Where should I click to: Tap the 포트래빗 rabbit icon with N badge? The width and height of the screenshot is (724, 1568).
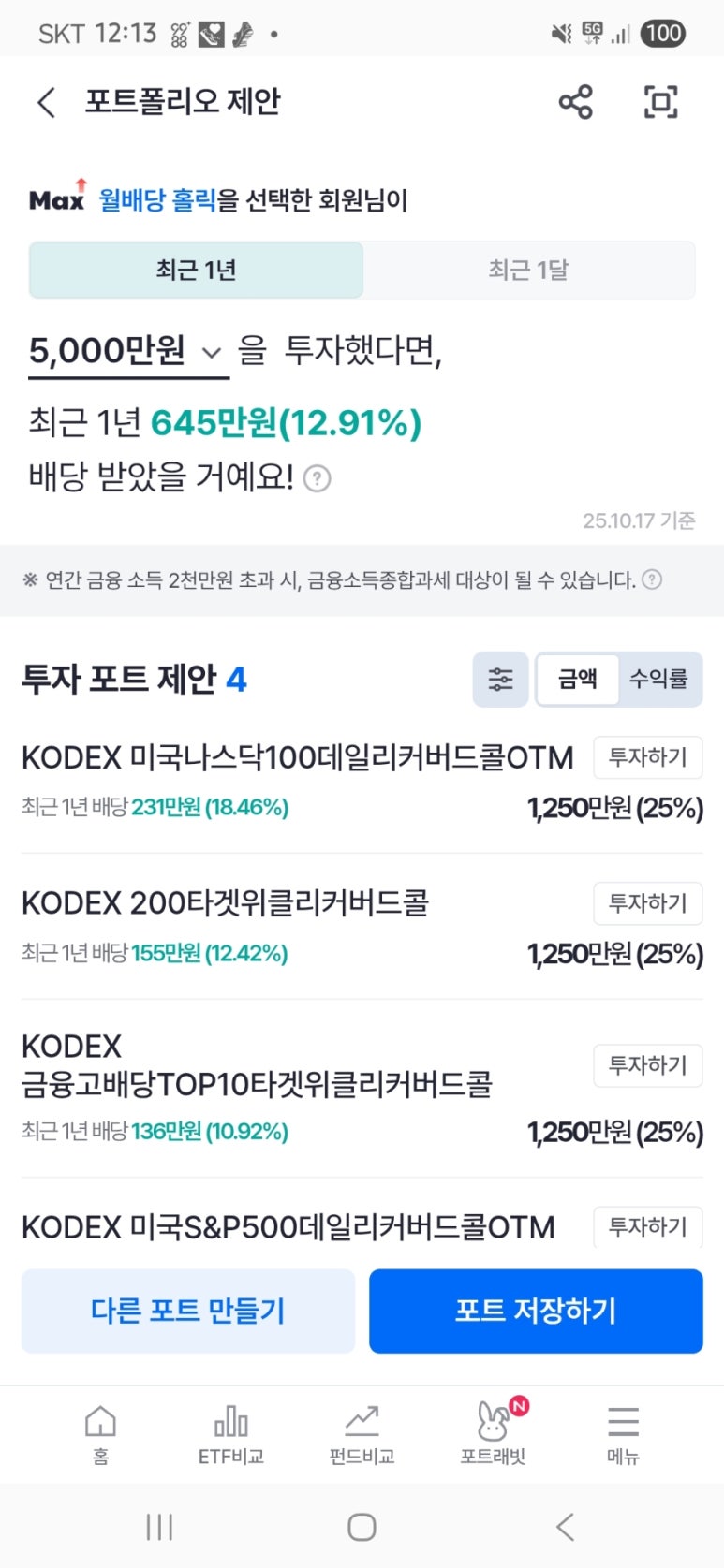(492, 1432)
